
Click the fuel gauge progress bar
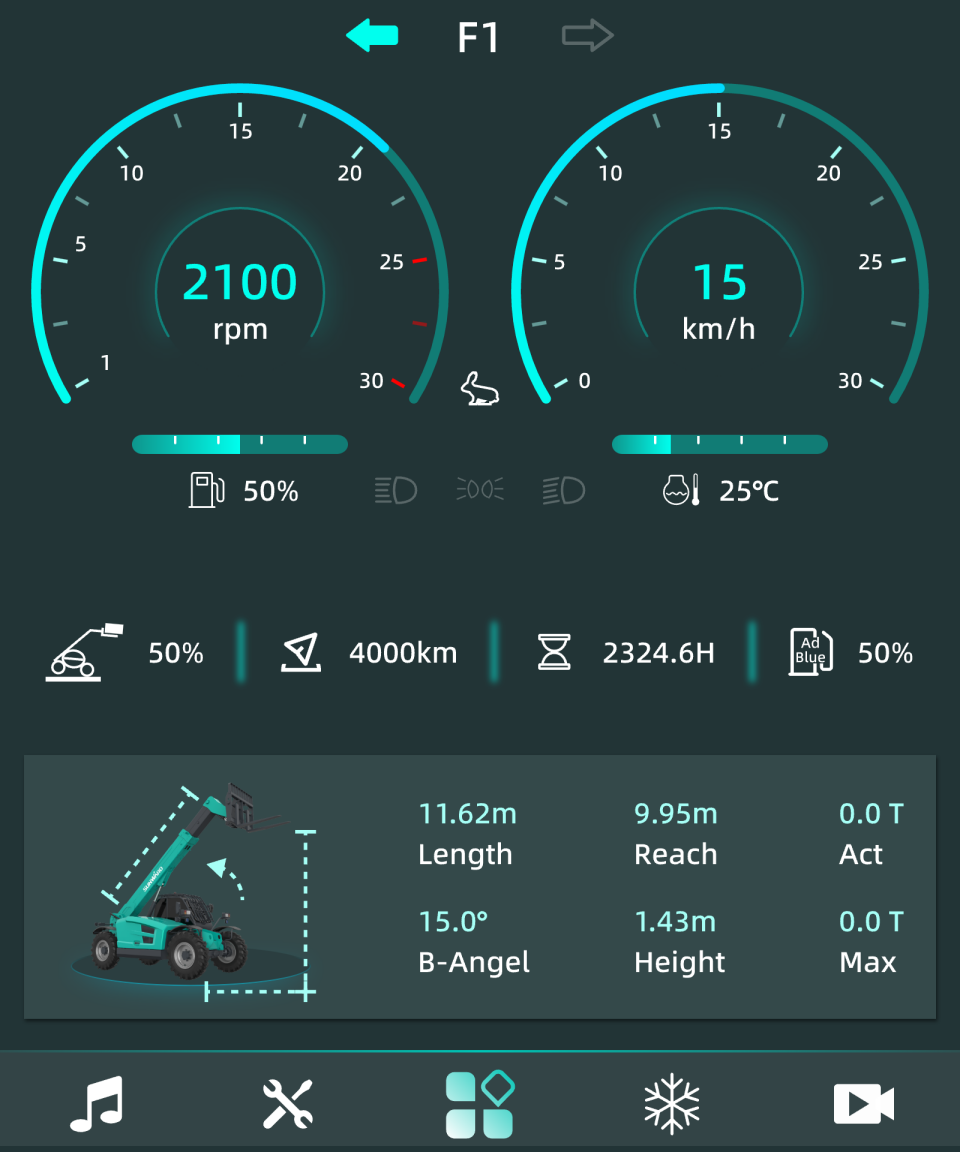point(240,444)
